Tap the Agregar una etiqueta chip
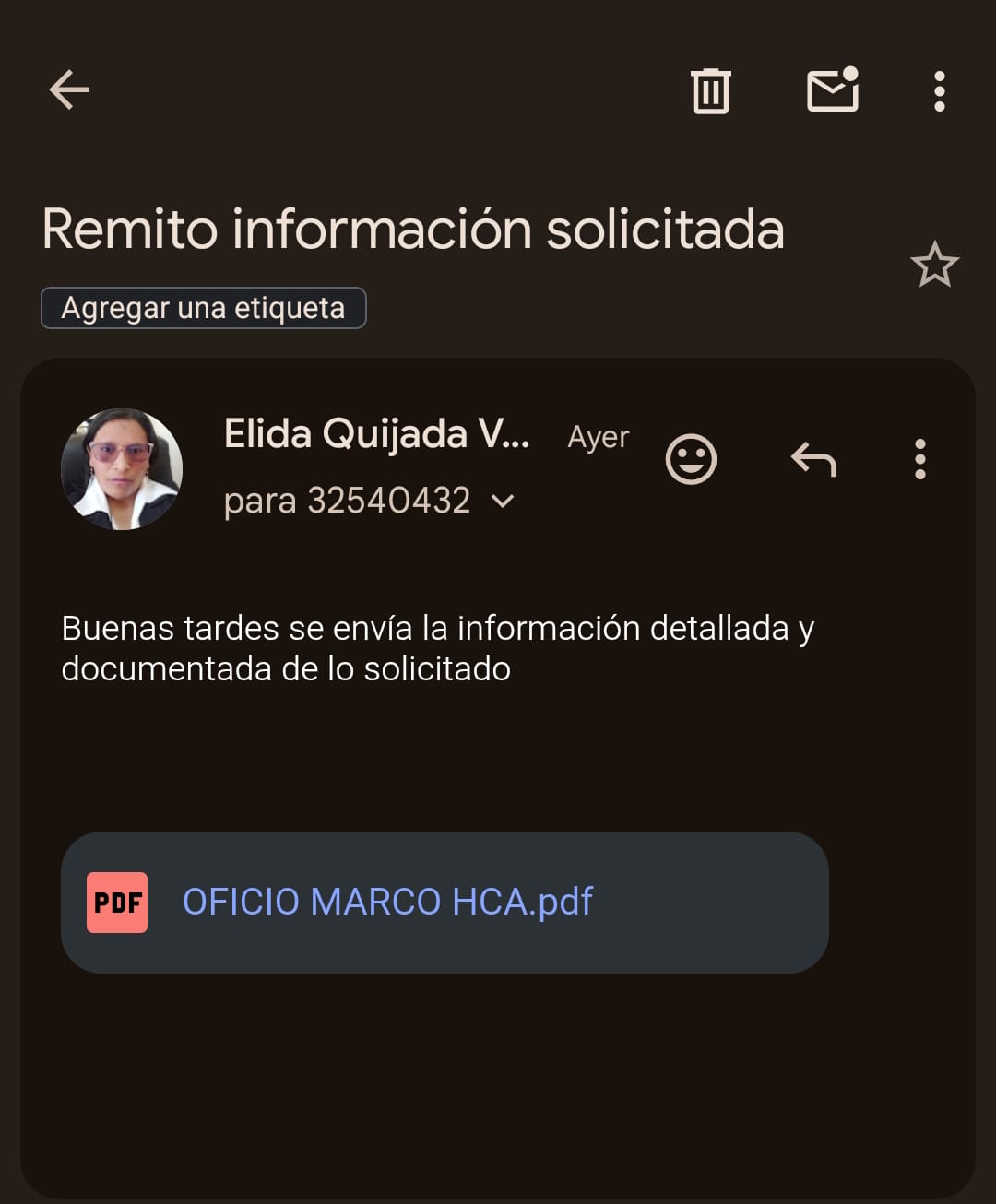Image resolution: width=996 pixels, height=1204 pixels. (x=203, y=308)
